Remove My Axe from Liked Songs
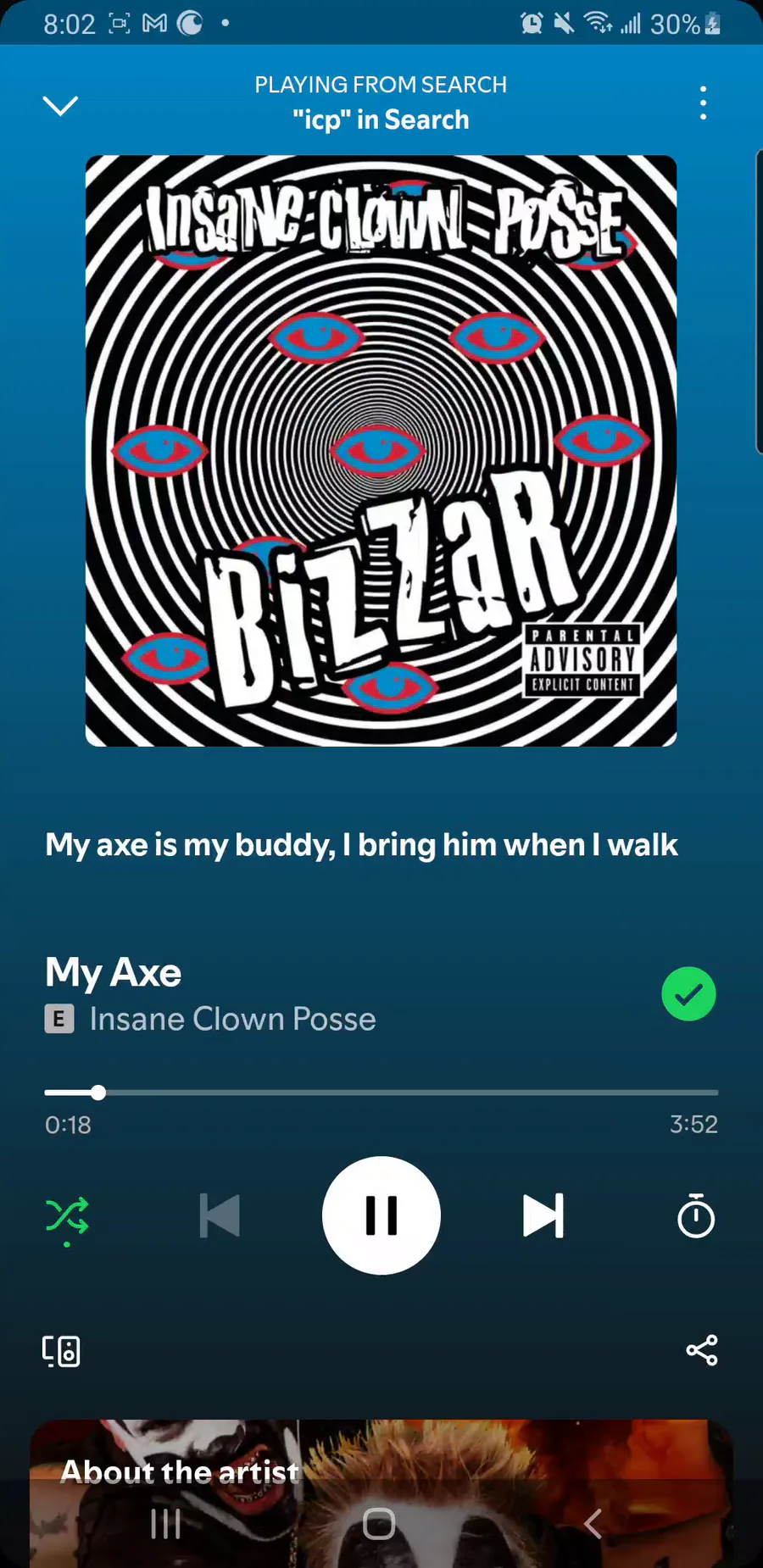Screen dimensions: 763x1568 click(x=688, y=993)
